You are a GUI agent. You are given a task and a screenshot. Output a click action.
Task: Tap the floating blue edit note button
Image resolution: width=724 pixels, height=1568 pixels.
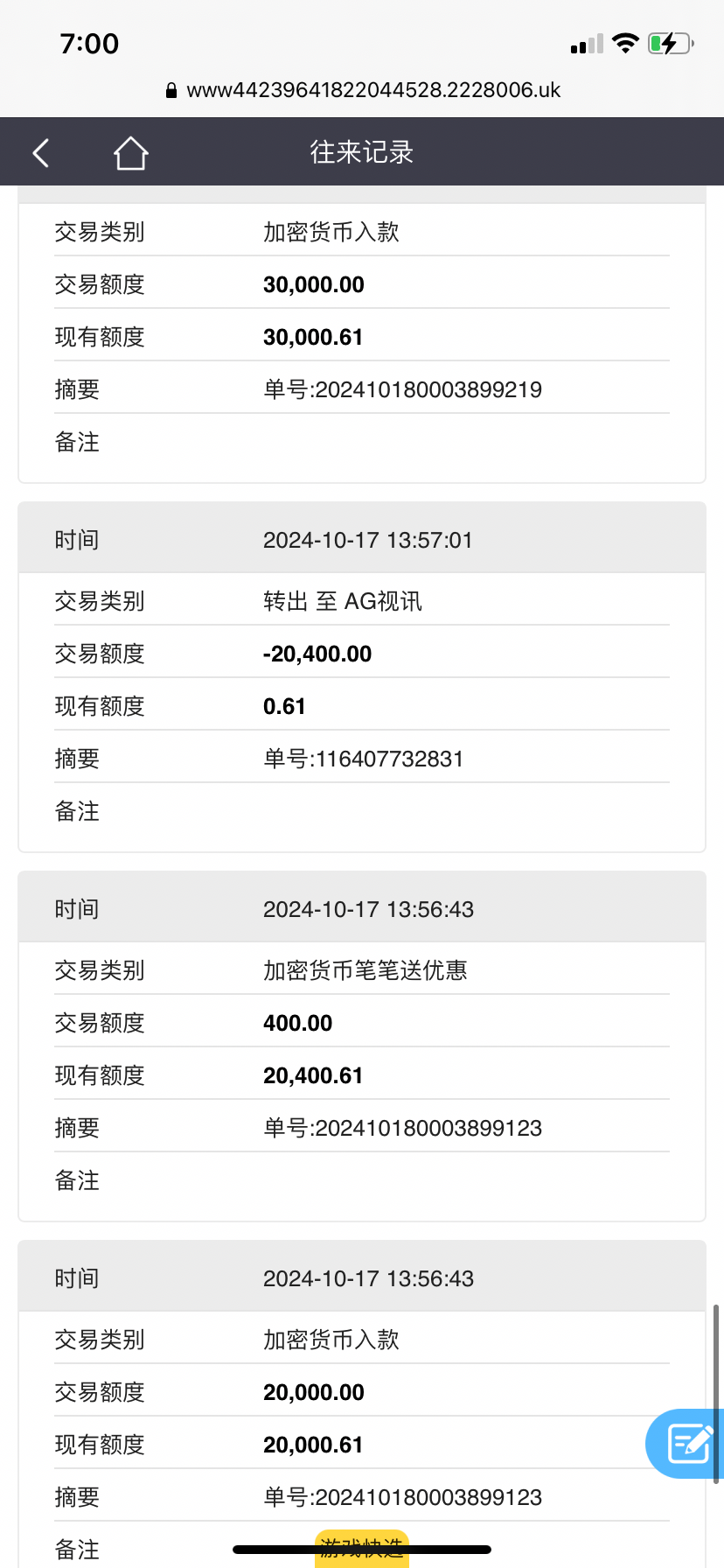pyautogui.click(x=686, y=1443)
